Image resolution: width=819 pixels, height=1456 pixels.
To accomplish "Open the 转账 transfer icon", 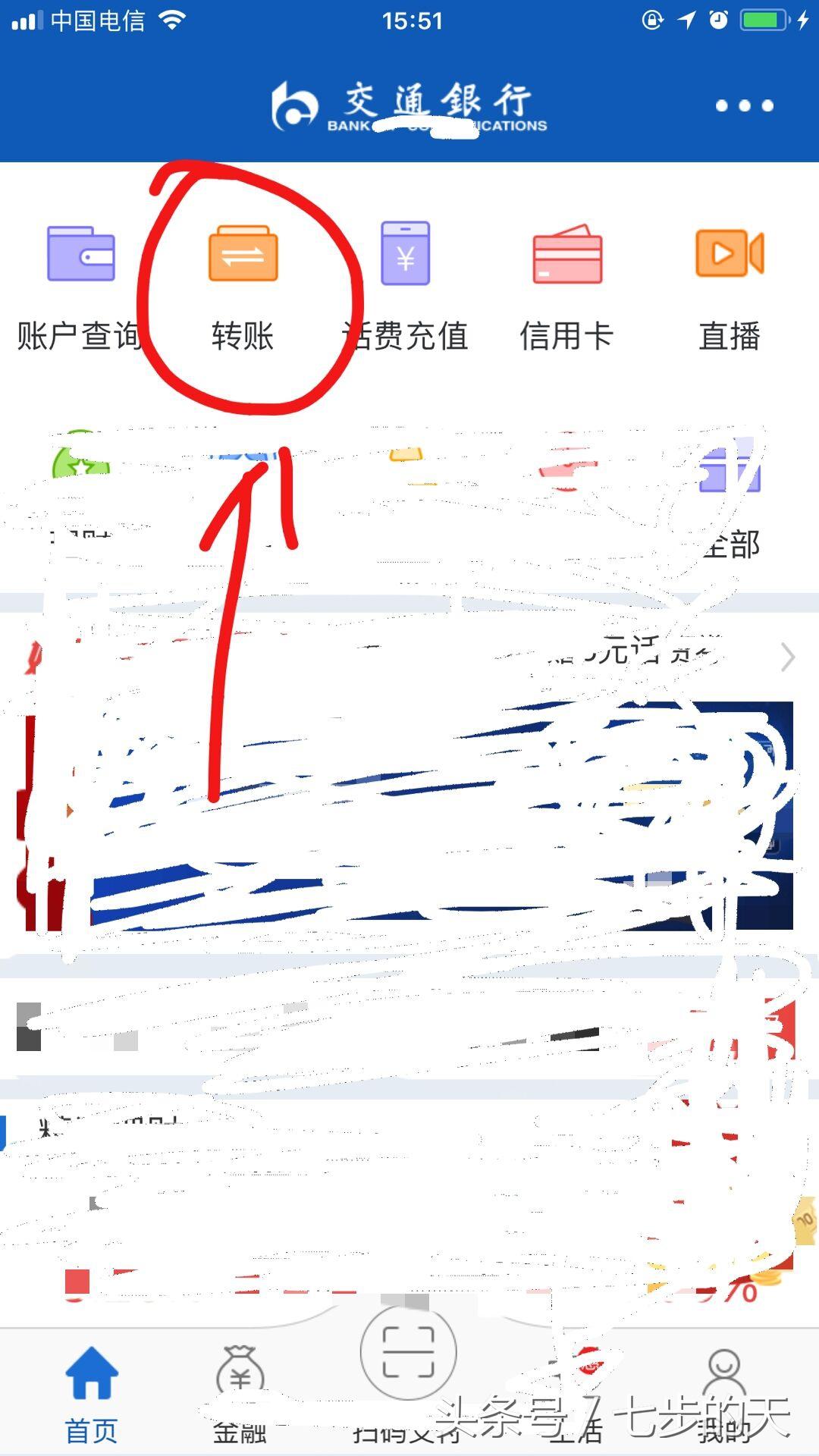I will (x=244, y=254).
